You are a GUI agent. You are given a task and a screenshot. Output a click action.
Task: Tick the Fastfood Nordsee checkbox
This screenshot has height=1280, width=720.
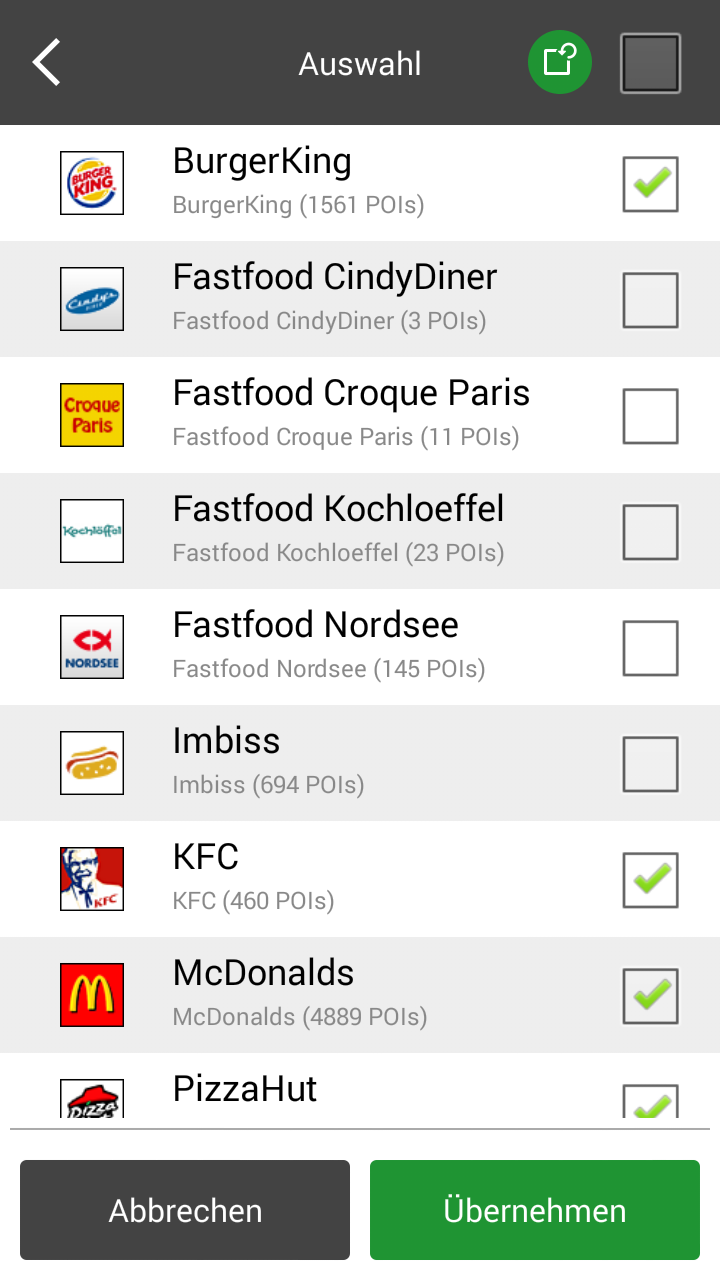coord(650,648)
